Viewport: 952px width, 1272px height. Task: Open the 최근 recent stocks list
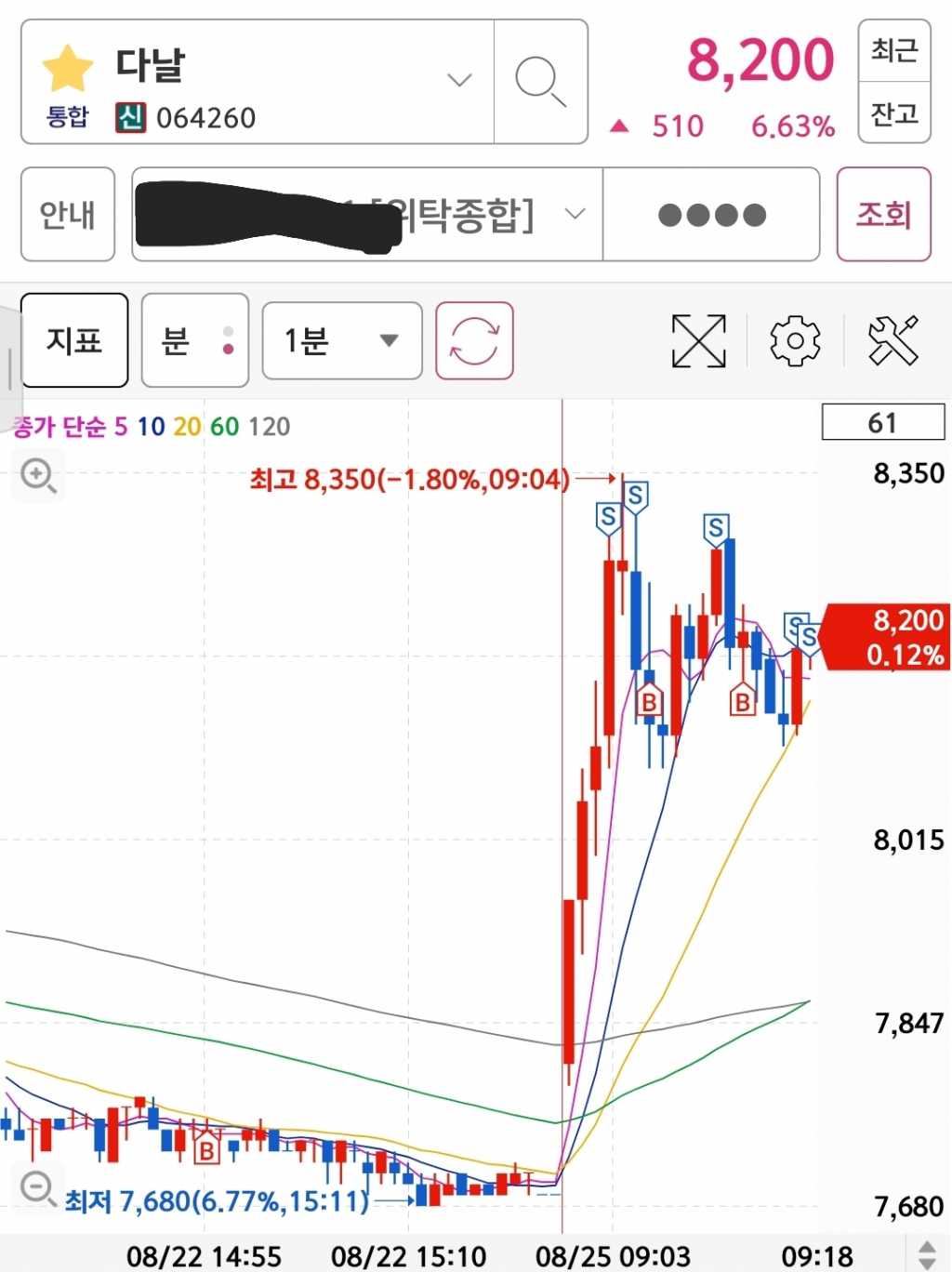point(893,50)
